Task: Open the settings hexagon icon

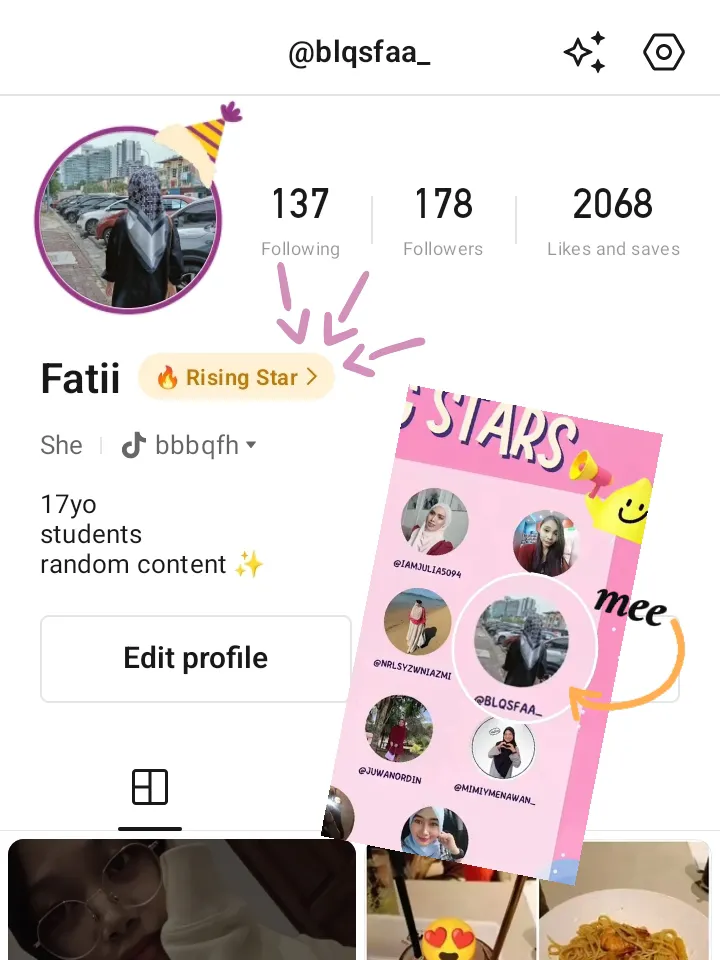Action: coord(664,52)
